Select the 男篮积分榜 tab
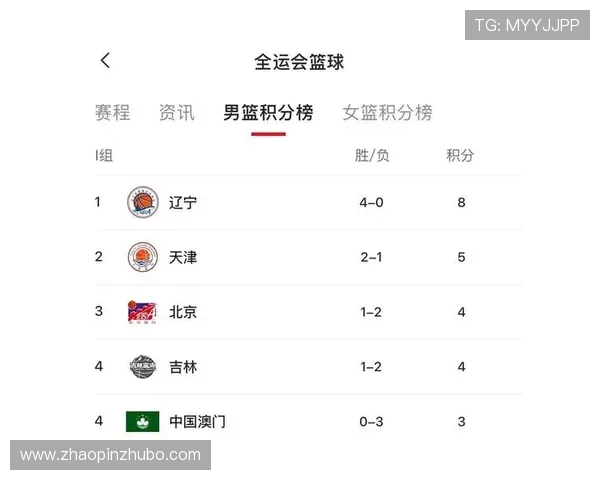Screen dimensions: 600x480 pyautogui.click(x=268, y=113)
